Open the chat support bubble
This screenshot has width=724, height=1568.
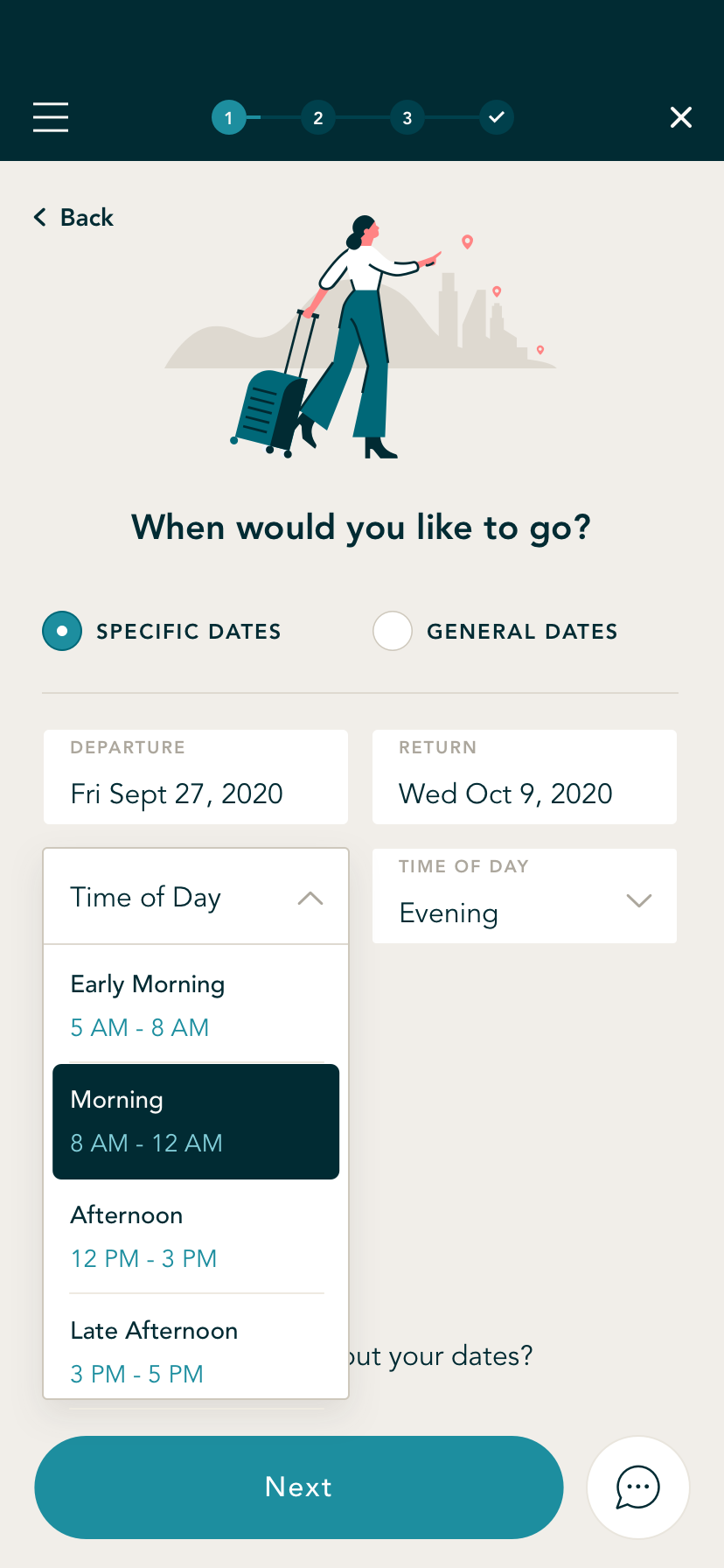pyautogui.click(x=638, y=1487)
